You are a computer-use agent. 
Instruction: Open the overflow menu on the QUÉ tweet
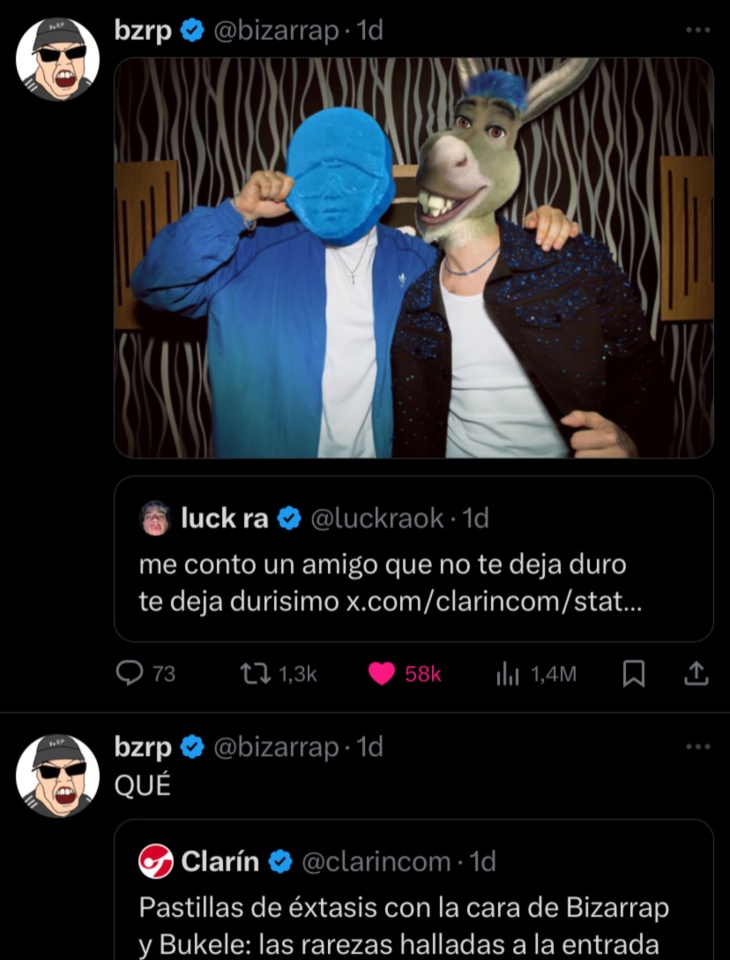(698, 747)
